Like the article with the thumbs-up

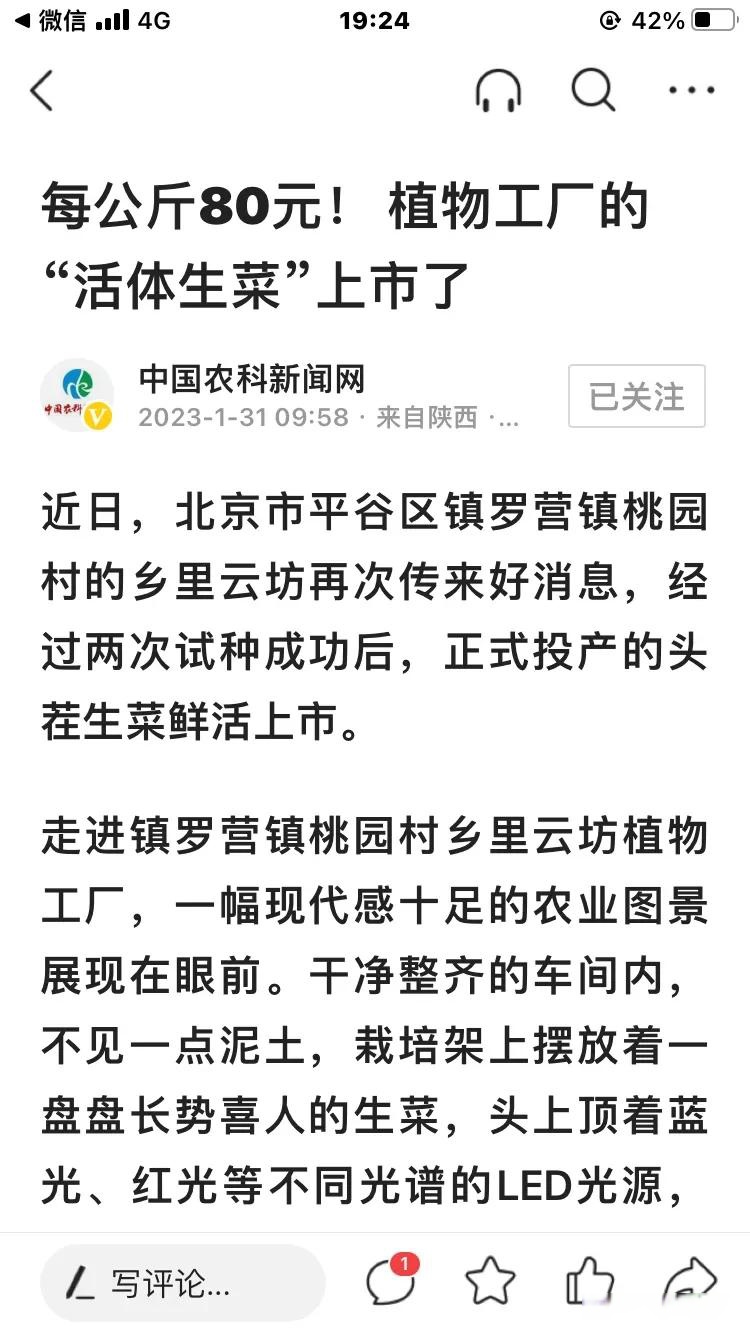click(x=590, y=1282)
